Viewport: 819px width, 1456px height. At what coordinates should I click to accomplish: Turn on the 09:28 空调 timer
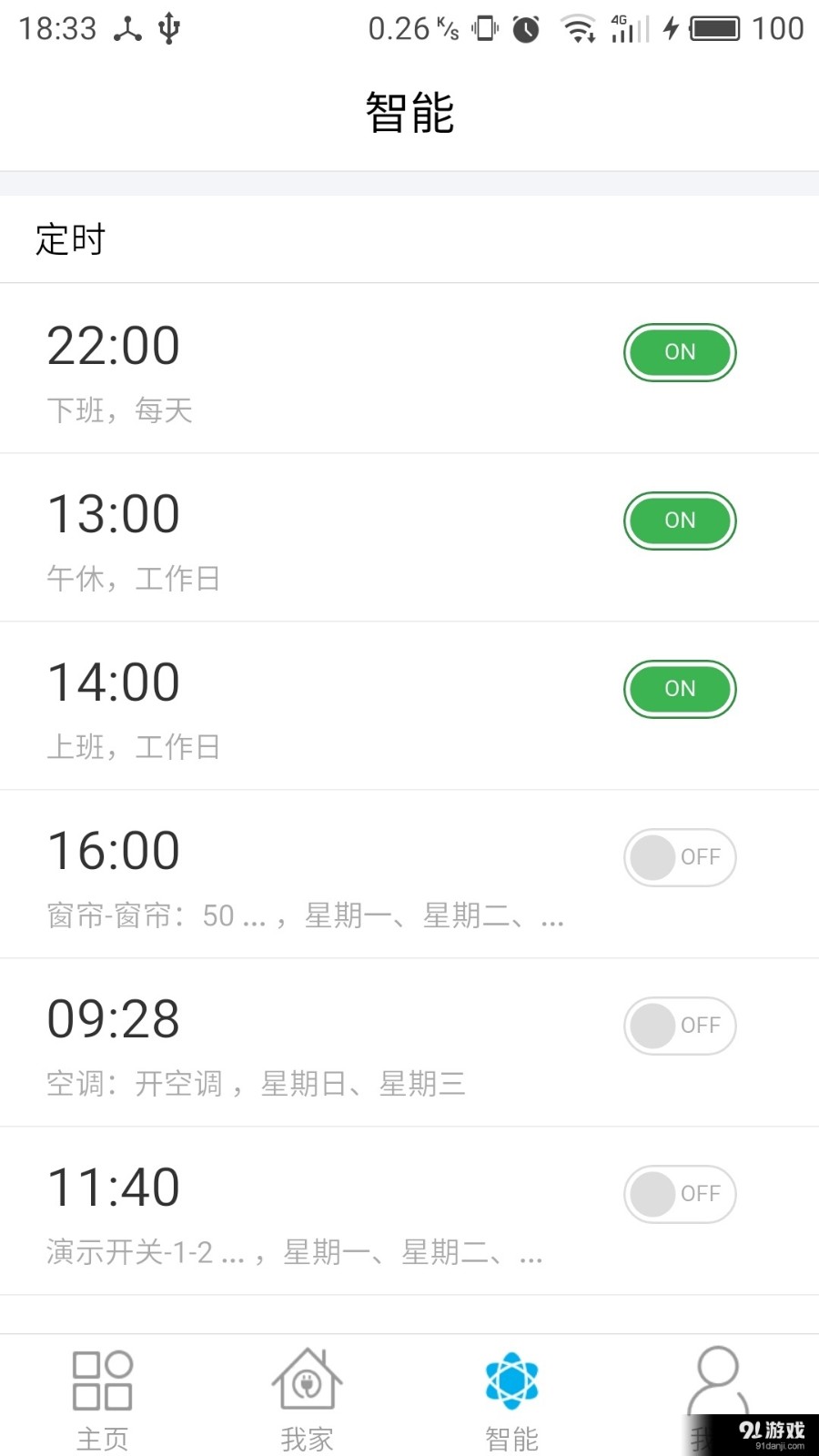(680, 1026)
